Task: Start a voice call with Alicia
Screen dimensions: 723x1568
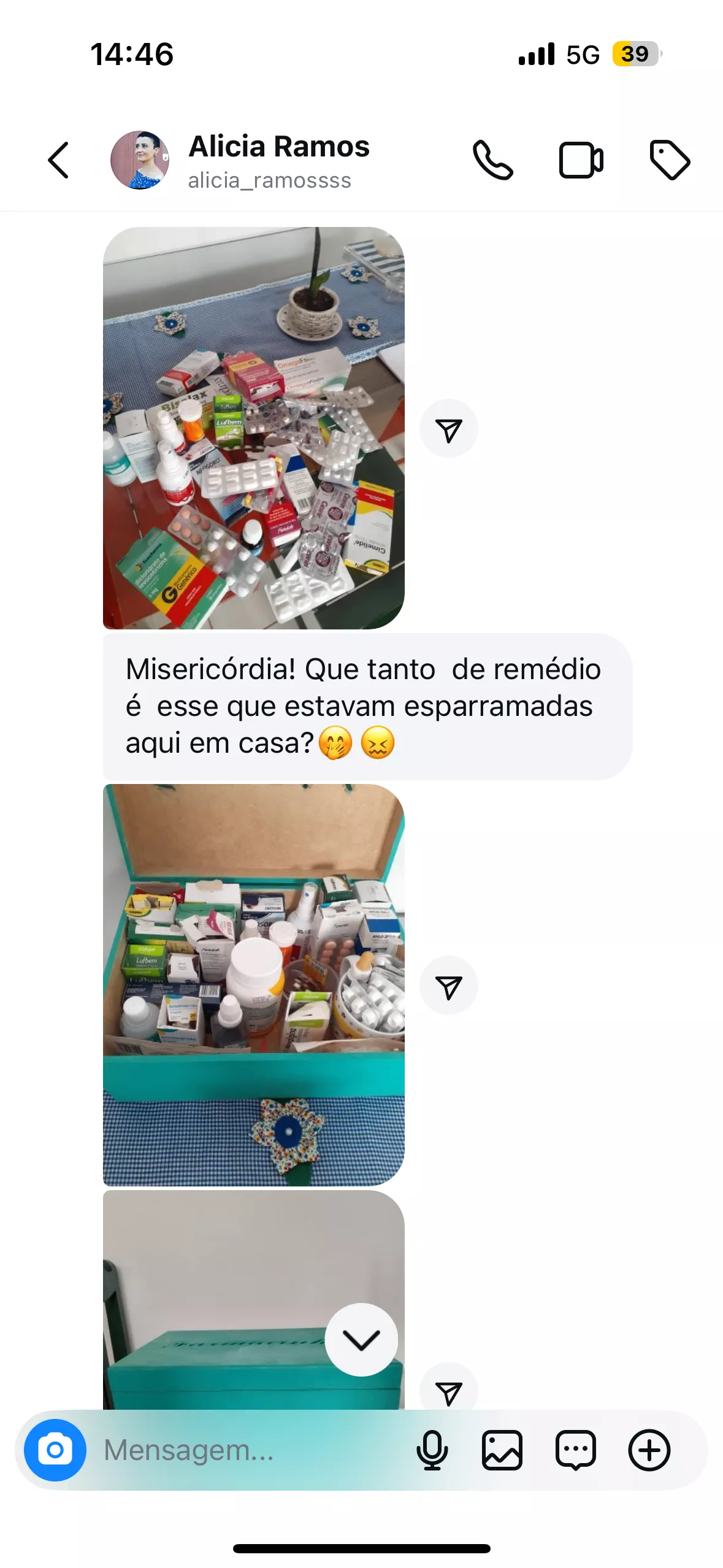Action: (492, 161)
